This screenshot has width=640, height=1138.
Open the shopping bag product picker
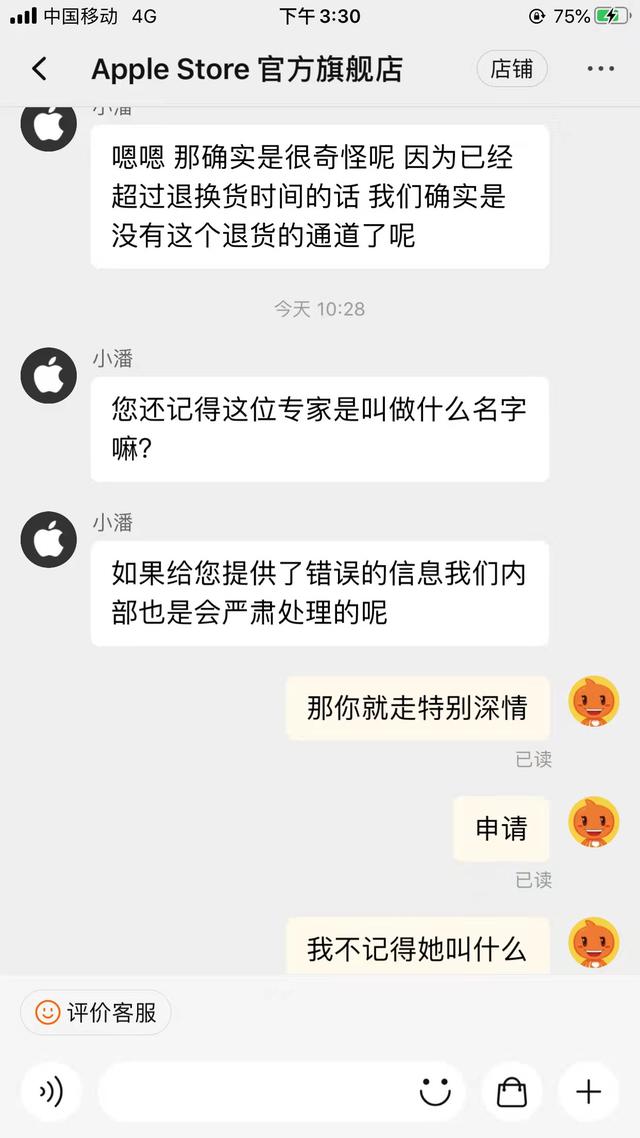pos(511,1091)
